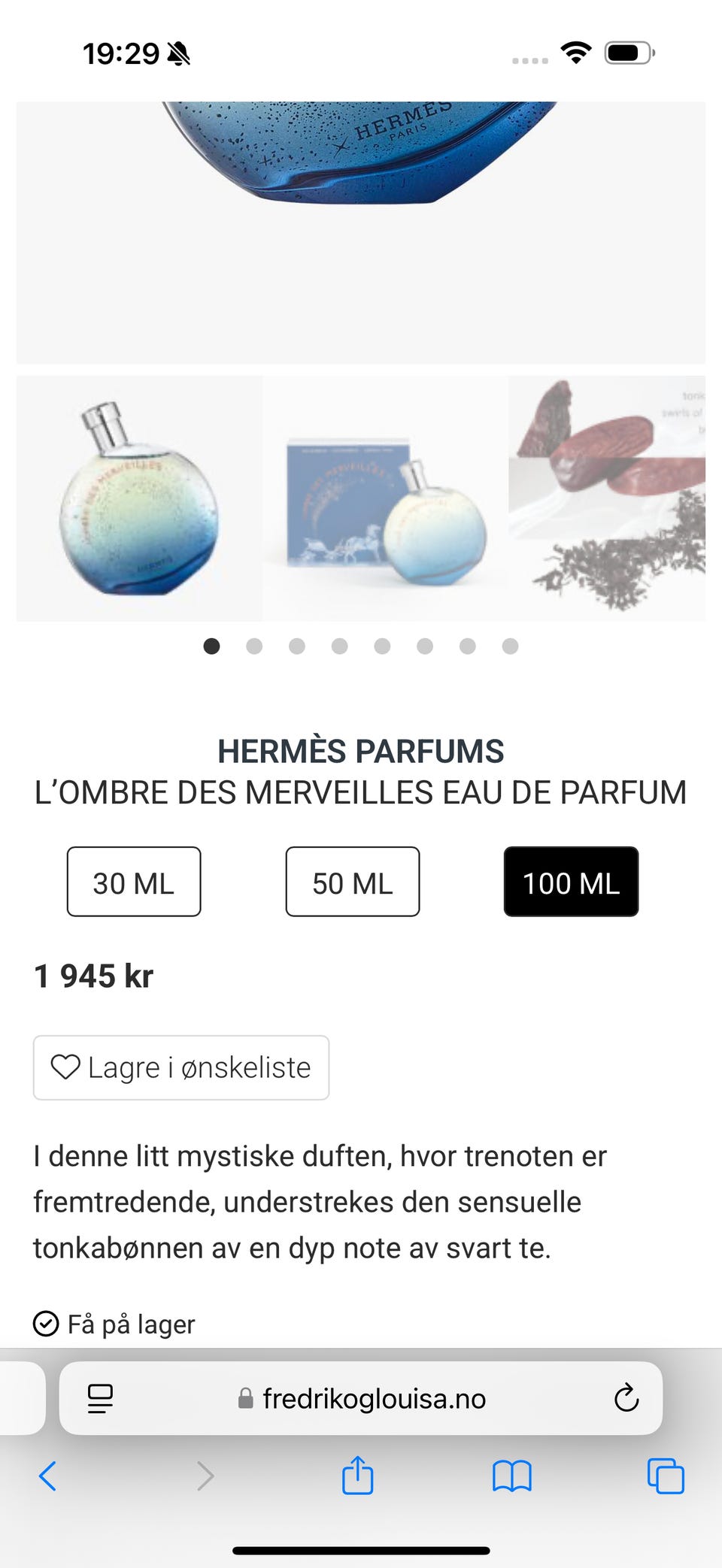Open the Bookmarks icon in Safari toolbar

pos(512,1475)
